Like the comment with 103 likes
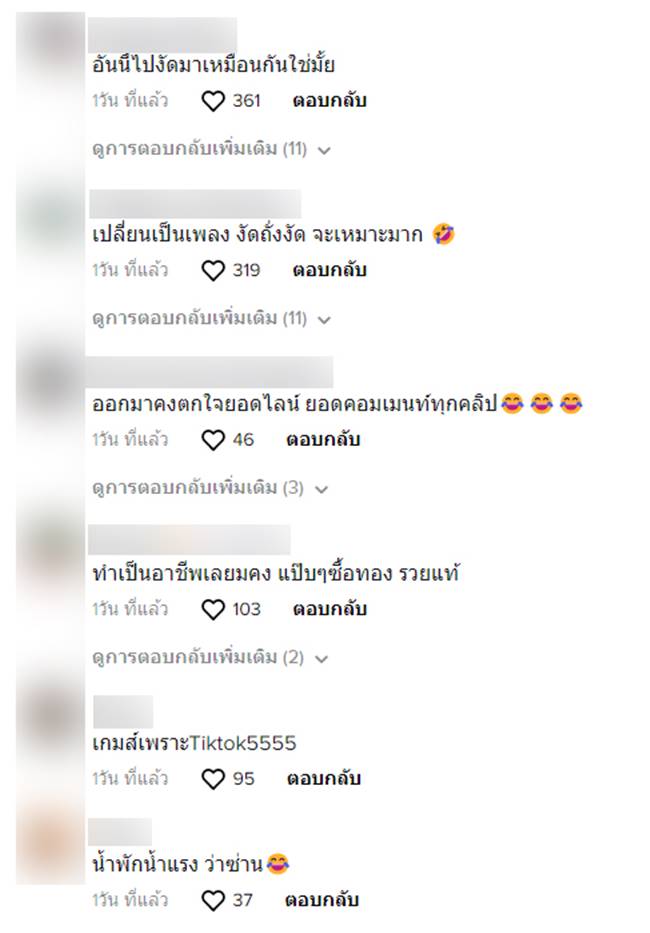Image resolution: width=650 pixels, height=933 pixels. 213,609
